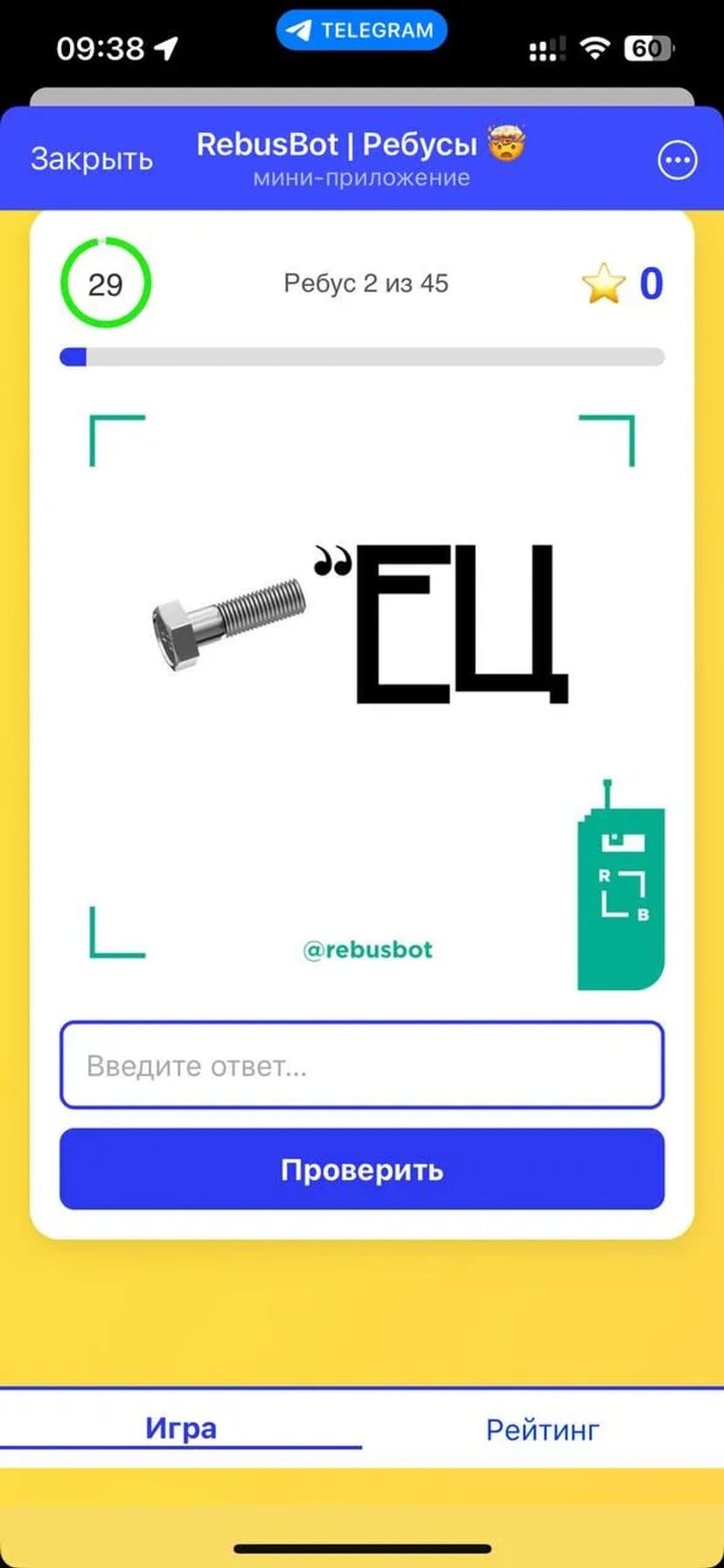Close the RebusBot mini app
This screenshot has width=724, height=1568.
pyautogui.click(x=92, y=159)
